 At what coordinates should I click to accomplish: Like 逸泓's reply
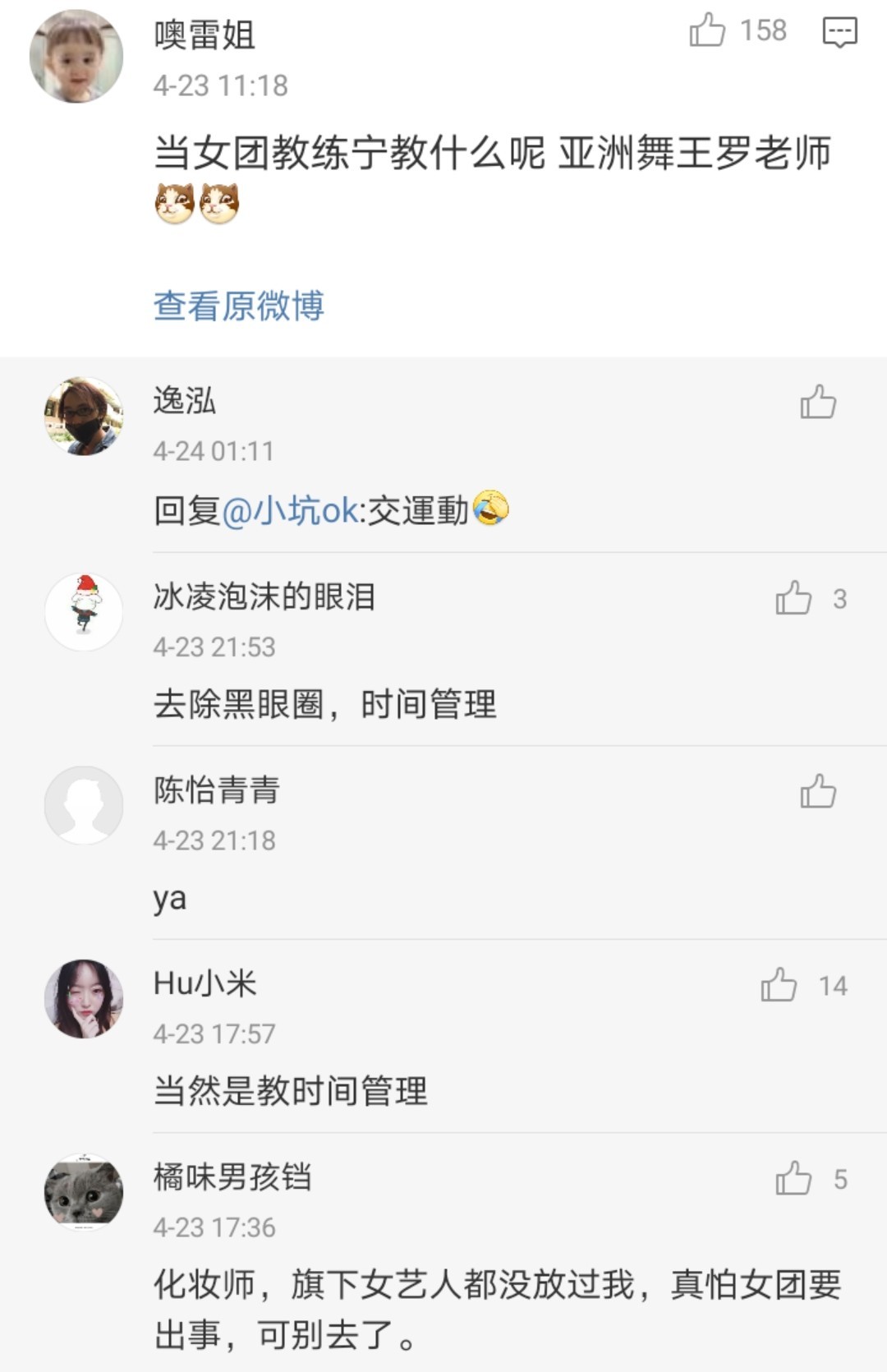818,403
